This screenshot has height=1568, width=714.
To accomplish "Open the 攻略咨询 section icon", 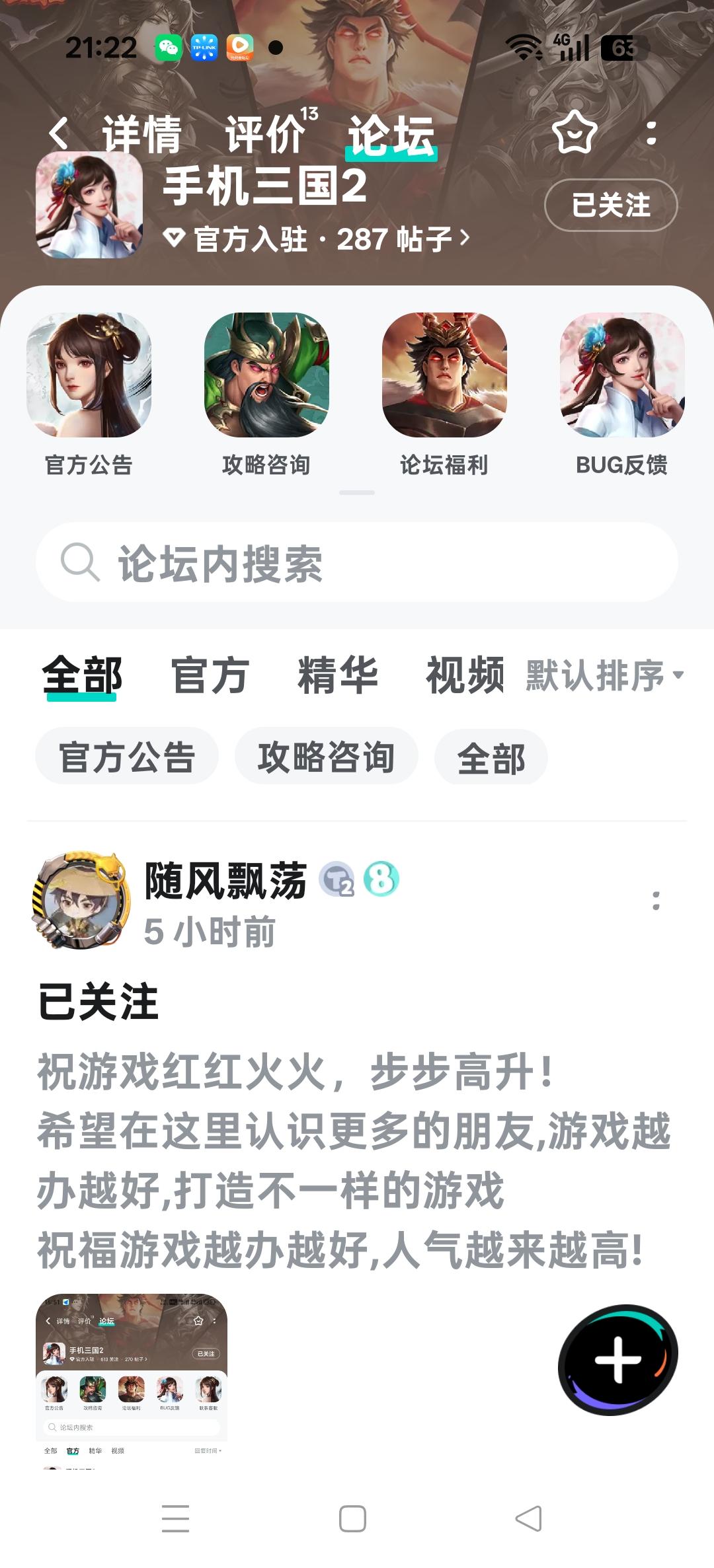I will [266, 379].
